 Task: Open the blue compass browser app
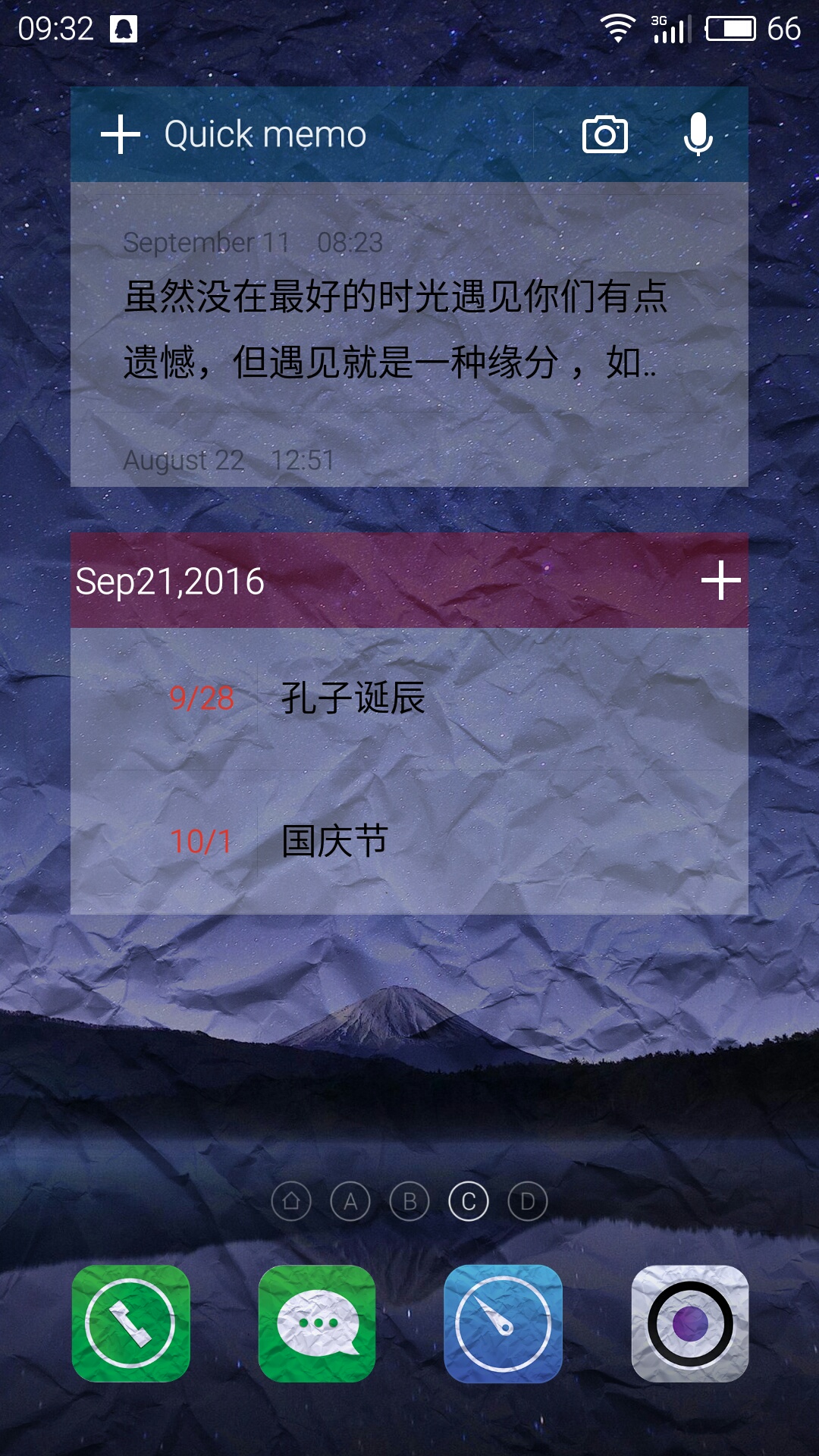[504, 1323]
